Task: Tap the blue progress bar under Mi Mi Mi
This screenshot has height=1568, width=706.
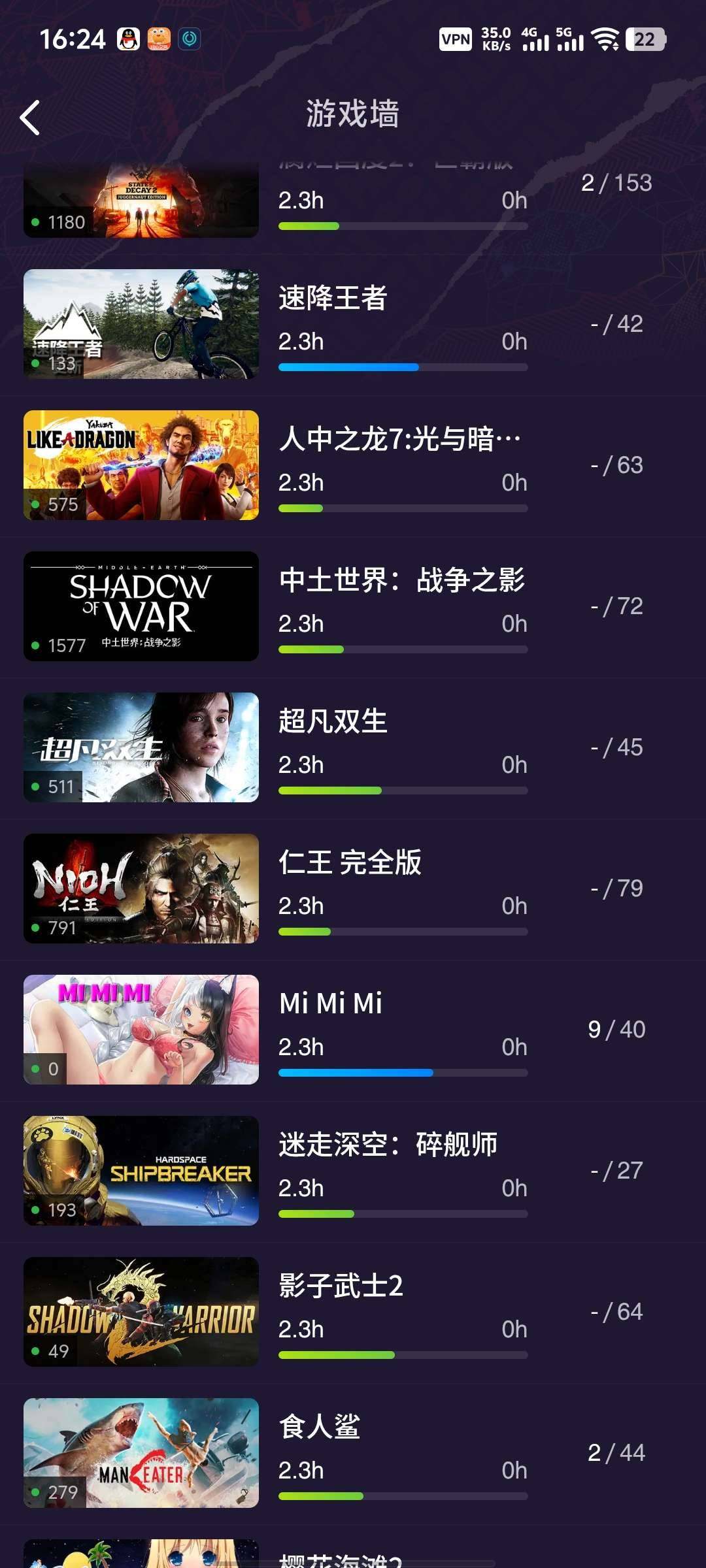Action: pos(356,1071)
